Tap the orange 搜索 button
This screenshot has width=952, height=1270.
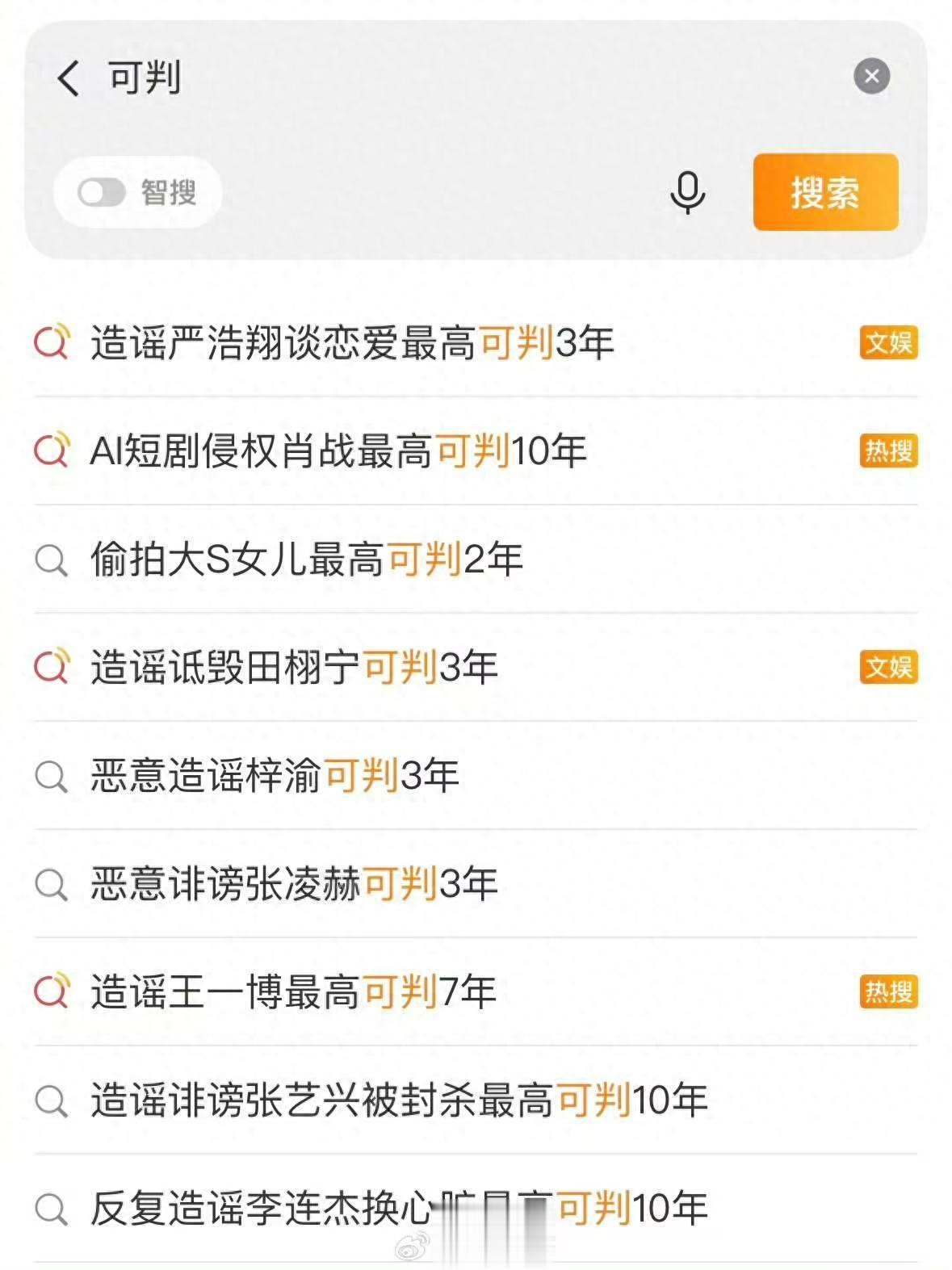pos(825,192)
